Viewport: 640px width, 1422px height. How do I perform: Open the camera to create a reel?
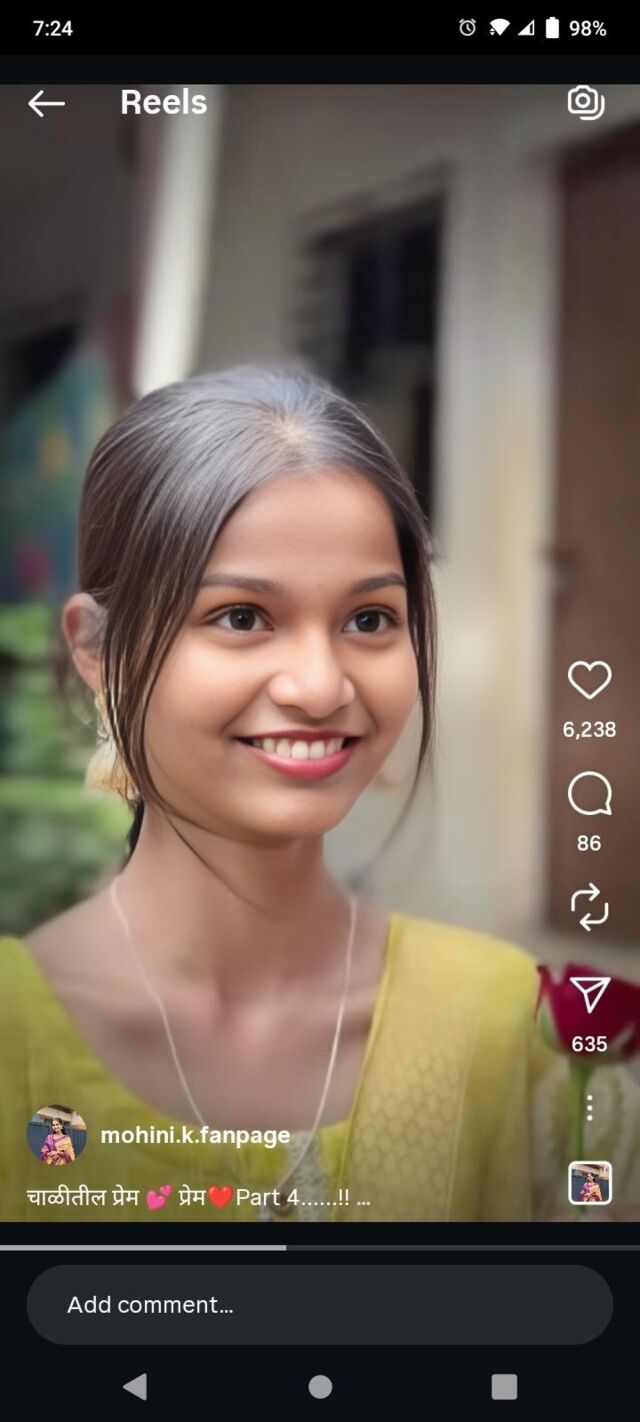pyautogui.click(x=586, y=102)
